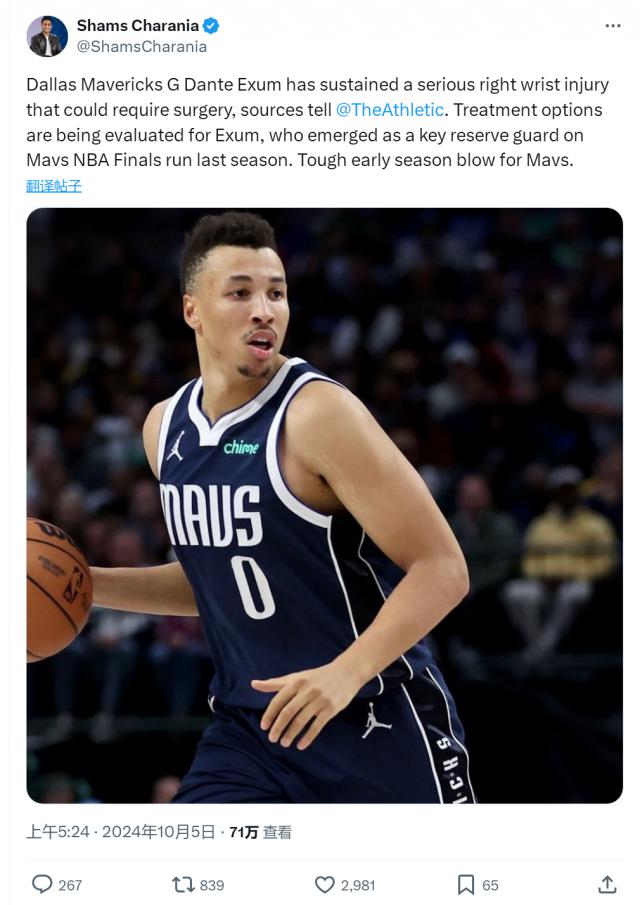Open the @TheAthletic mention link
This screenshot has height=905, width=640.
pyautogui.click(x=389, y=110)
